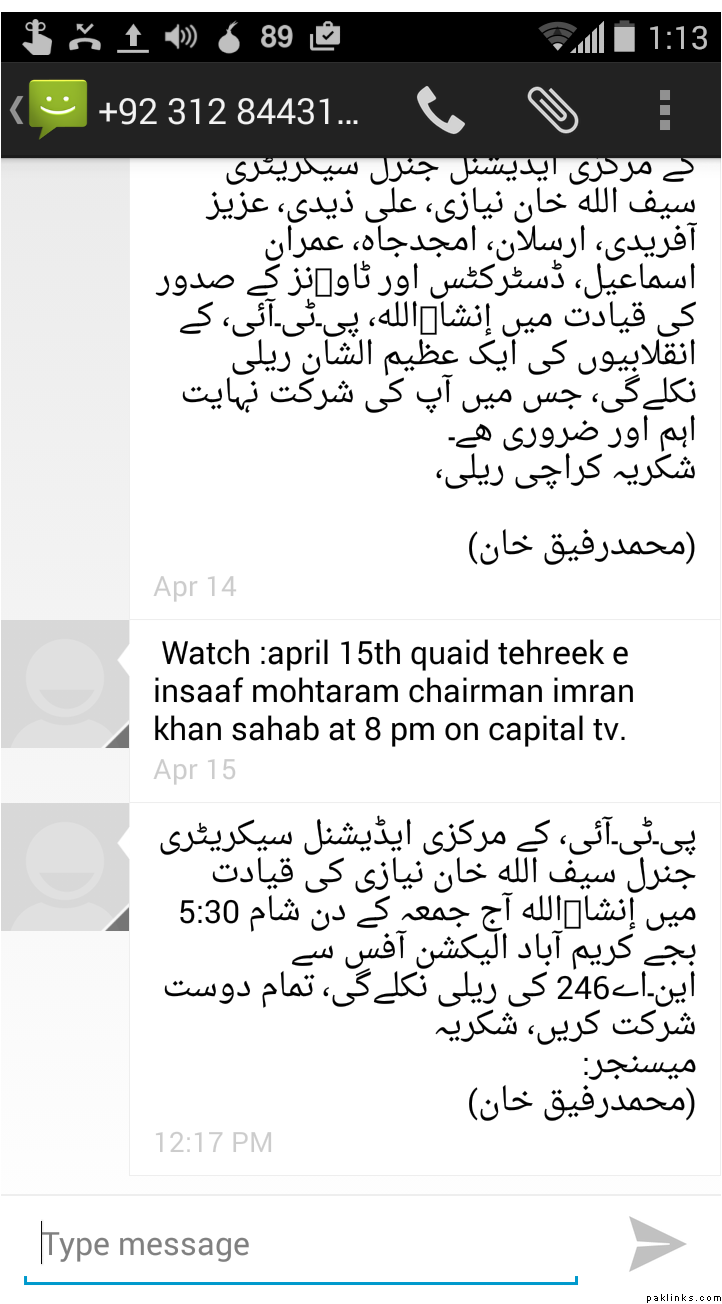Send the message with the arrow

tap(657, 1244)
